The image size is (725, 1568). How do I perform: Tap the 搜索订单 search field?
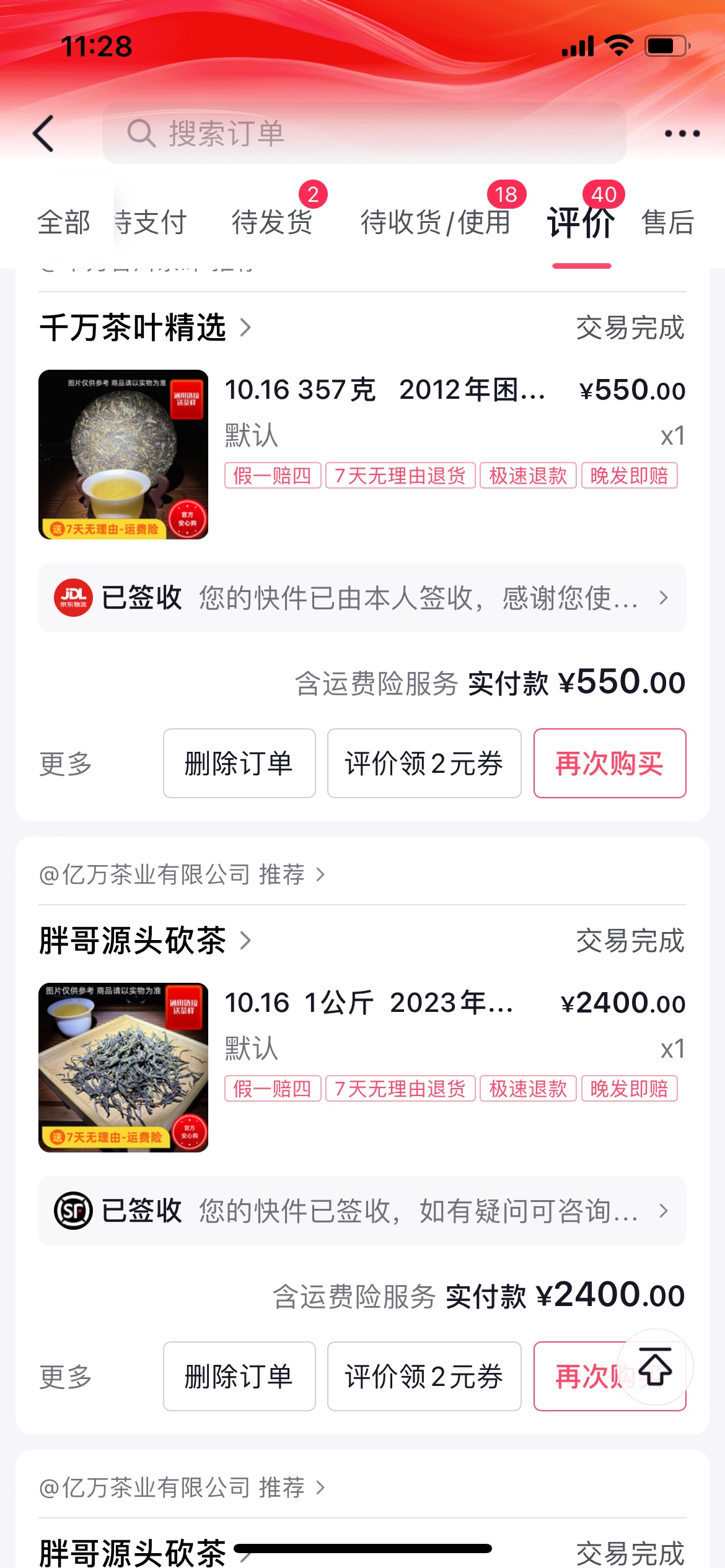[x=364, y=133]
